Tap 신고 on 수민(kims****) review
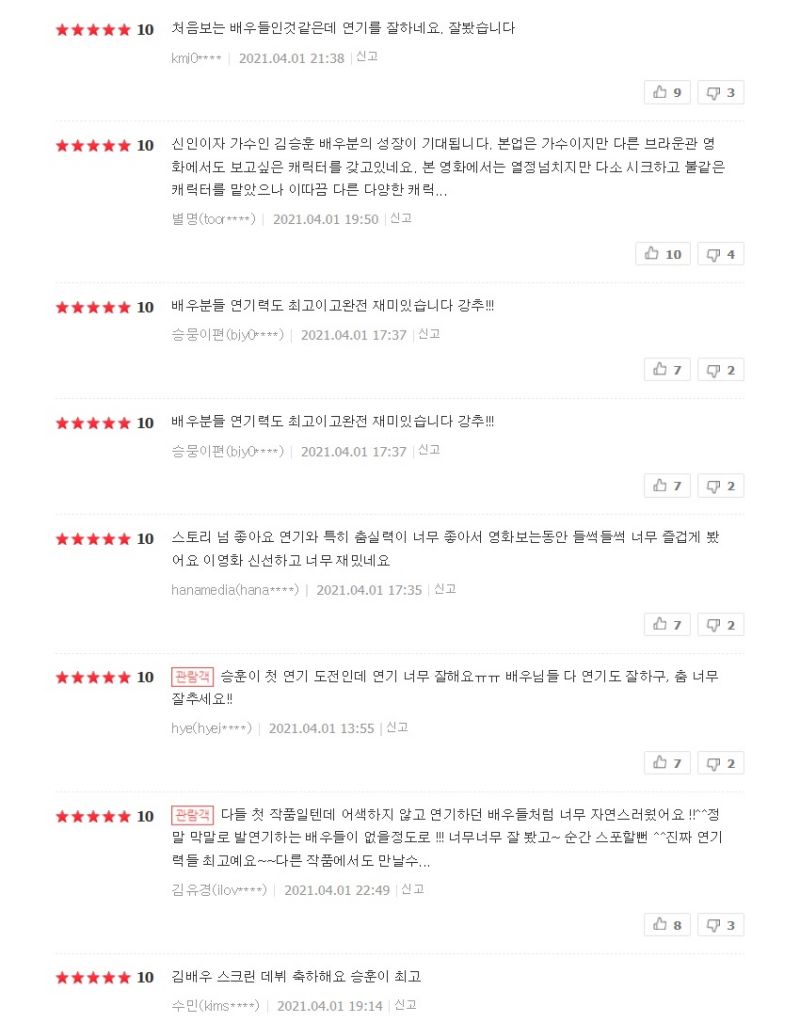Viewport: 800px width, 1022px height. pos(405,1004)
